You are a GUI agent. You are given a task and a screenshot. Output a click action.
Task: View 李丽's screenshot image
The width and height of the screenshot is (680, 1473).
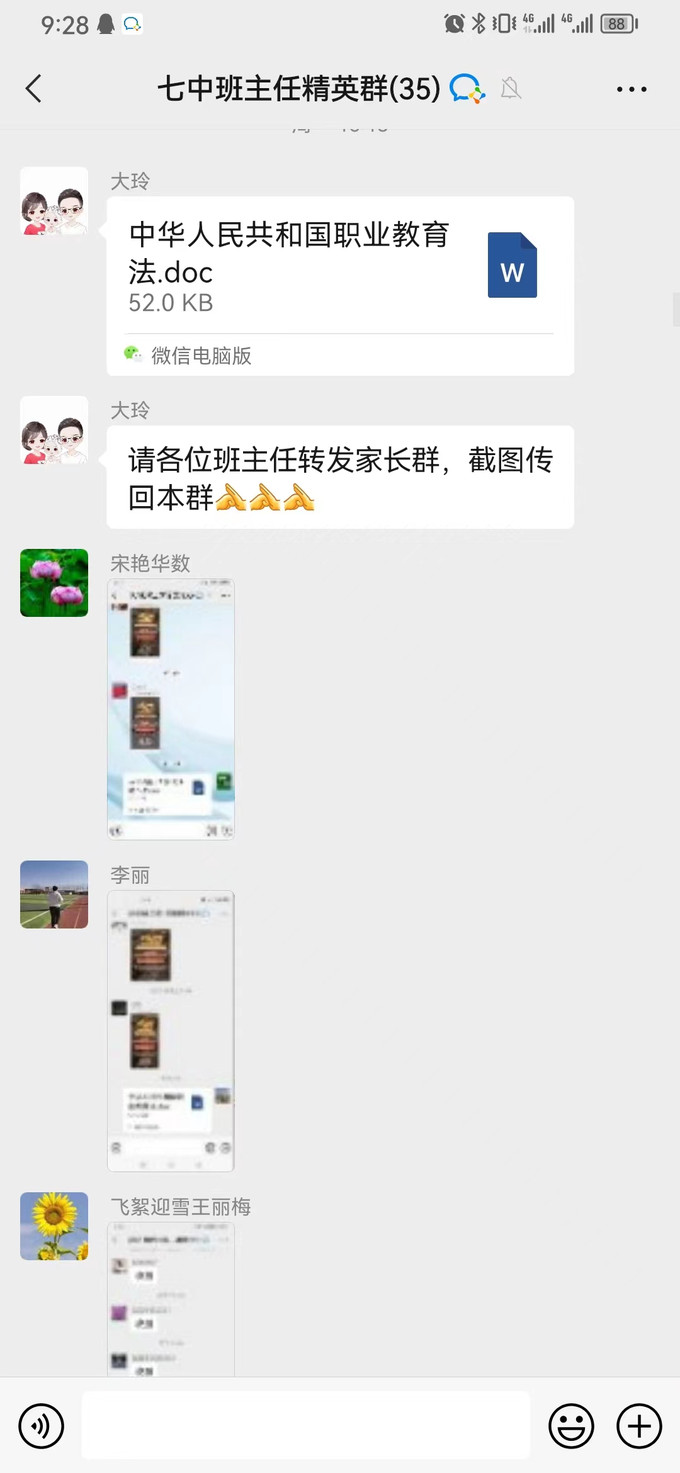tap(171, 1030)
